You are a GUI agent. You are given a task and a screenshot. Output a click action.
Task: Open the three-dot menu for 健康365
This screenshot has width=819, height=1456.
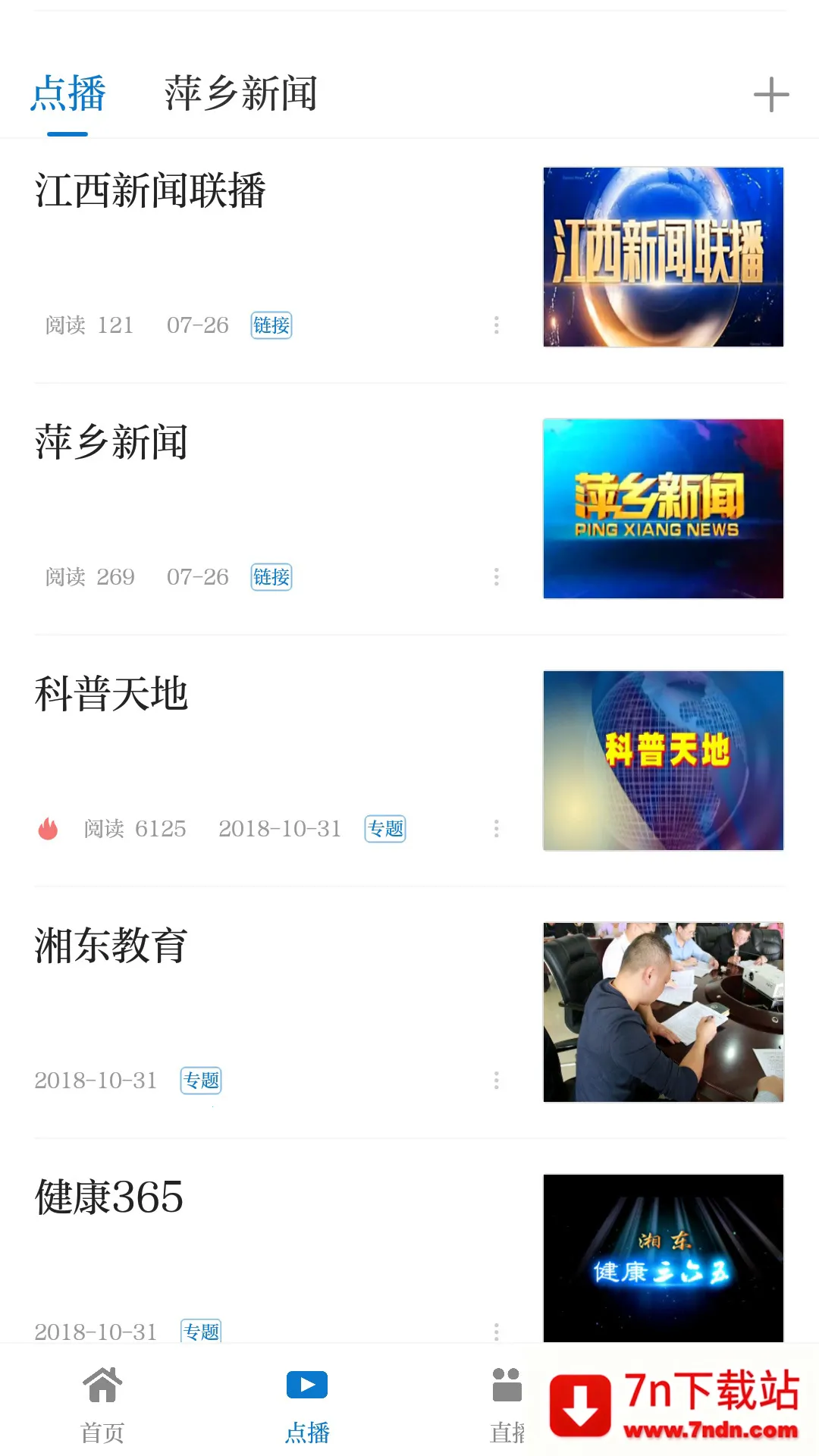496,1329
